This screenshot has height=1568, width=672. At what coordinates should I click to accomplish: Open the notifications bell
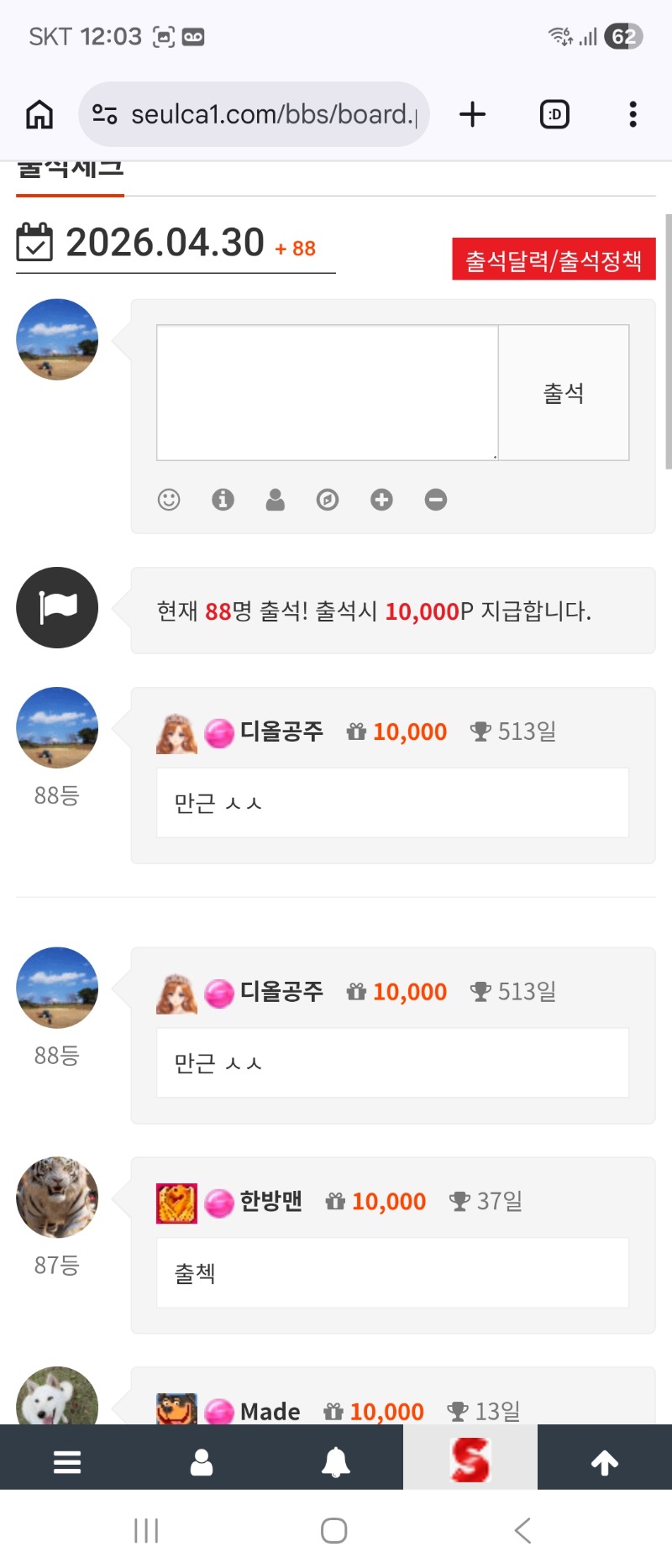click(336, 1462)
